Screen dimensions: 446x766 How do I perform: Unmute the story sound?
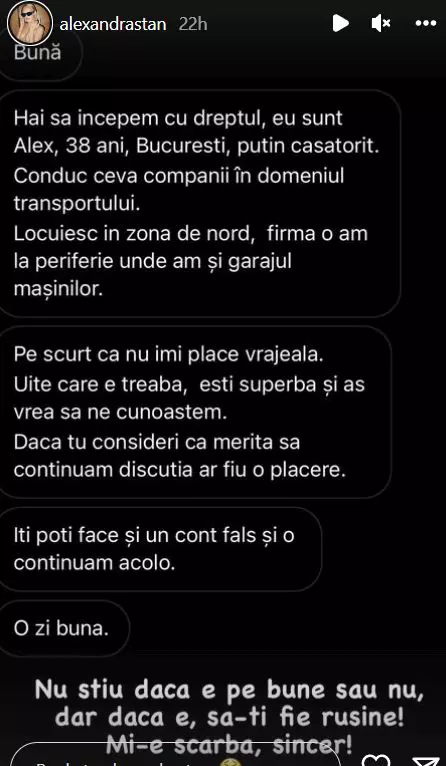point(381,23)
